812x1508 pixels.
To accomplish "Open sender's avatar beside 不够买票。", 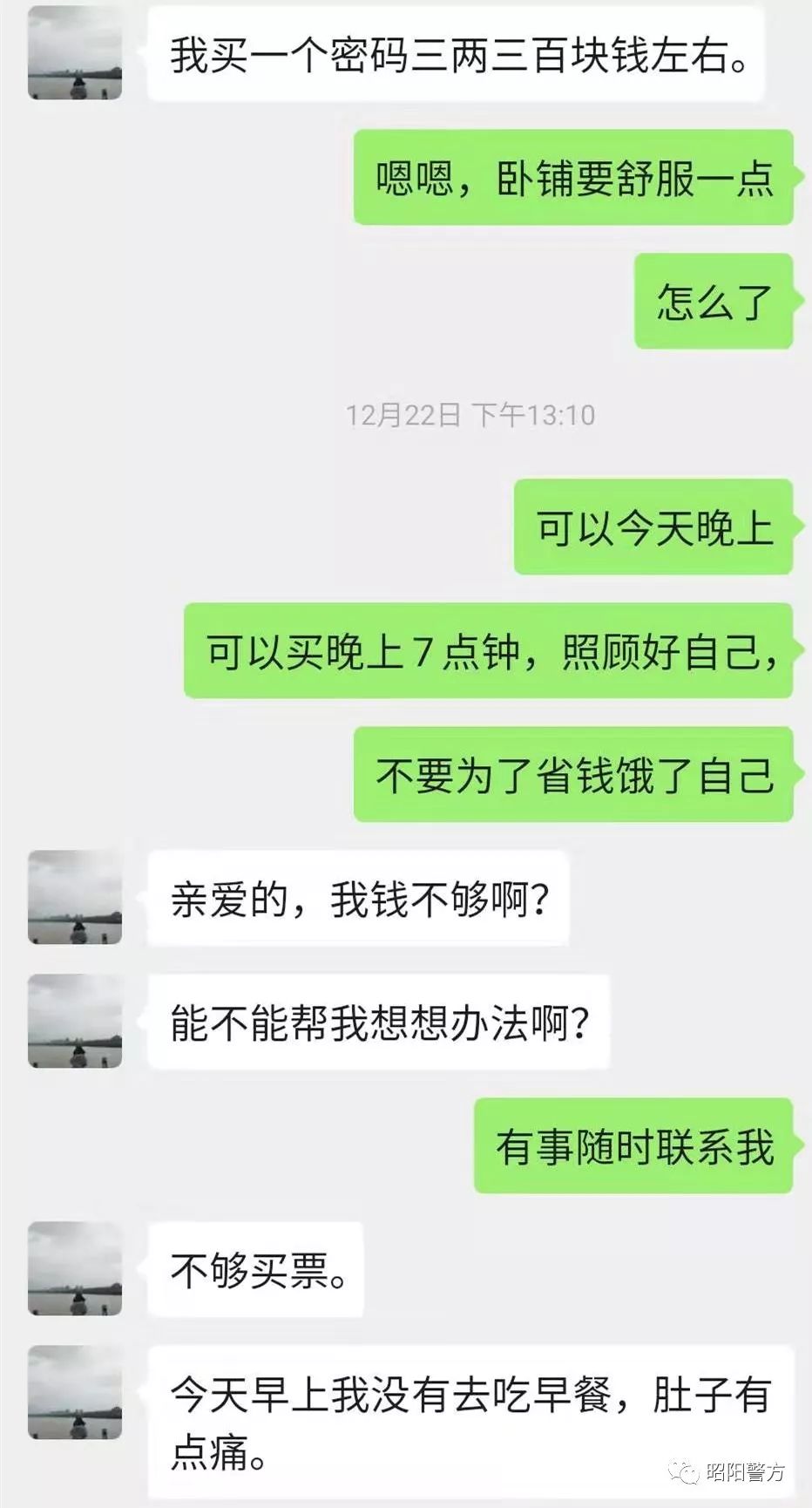I will [75, 1268].
